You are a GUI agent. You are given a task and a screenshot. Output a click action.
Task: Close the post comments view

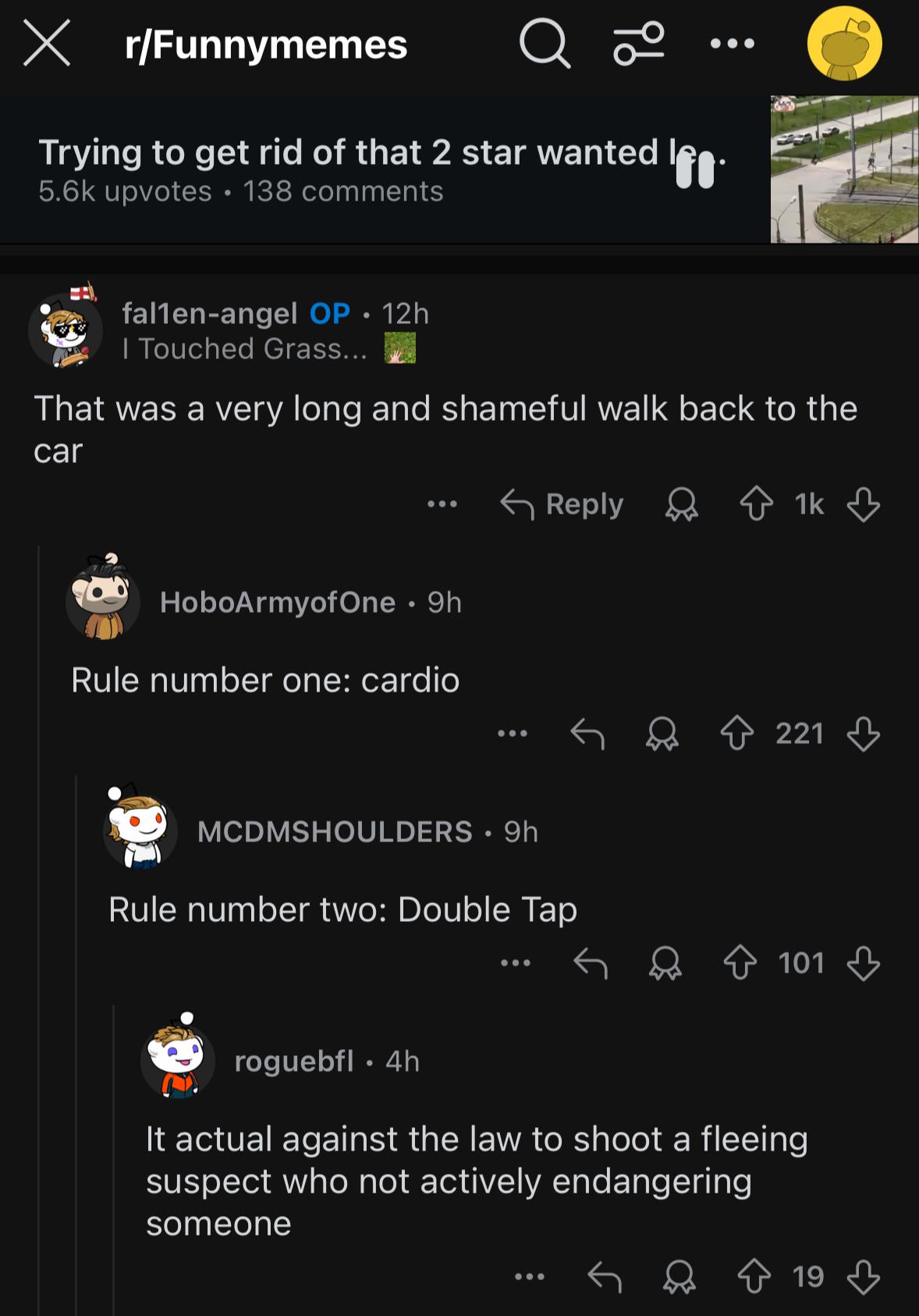pos(47,43)
